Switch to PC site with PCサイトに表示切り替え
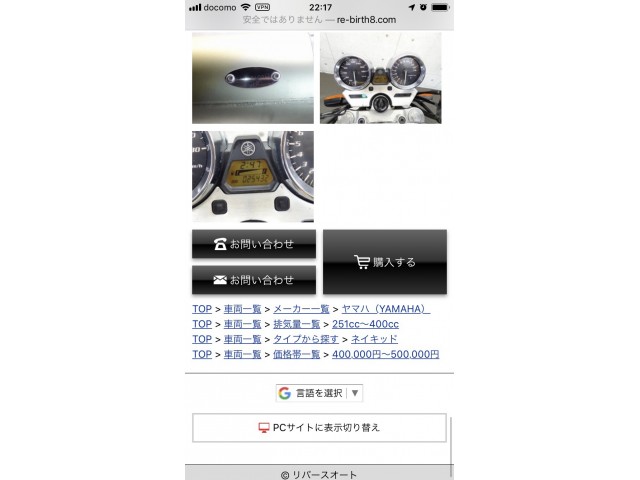Image resolution: width=640 pixels, height=480 pixels. point(319,427)
